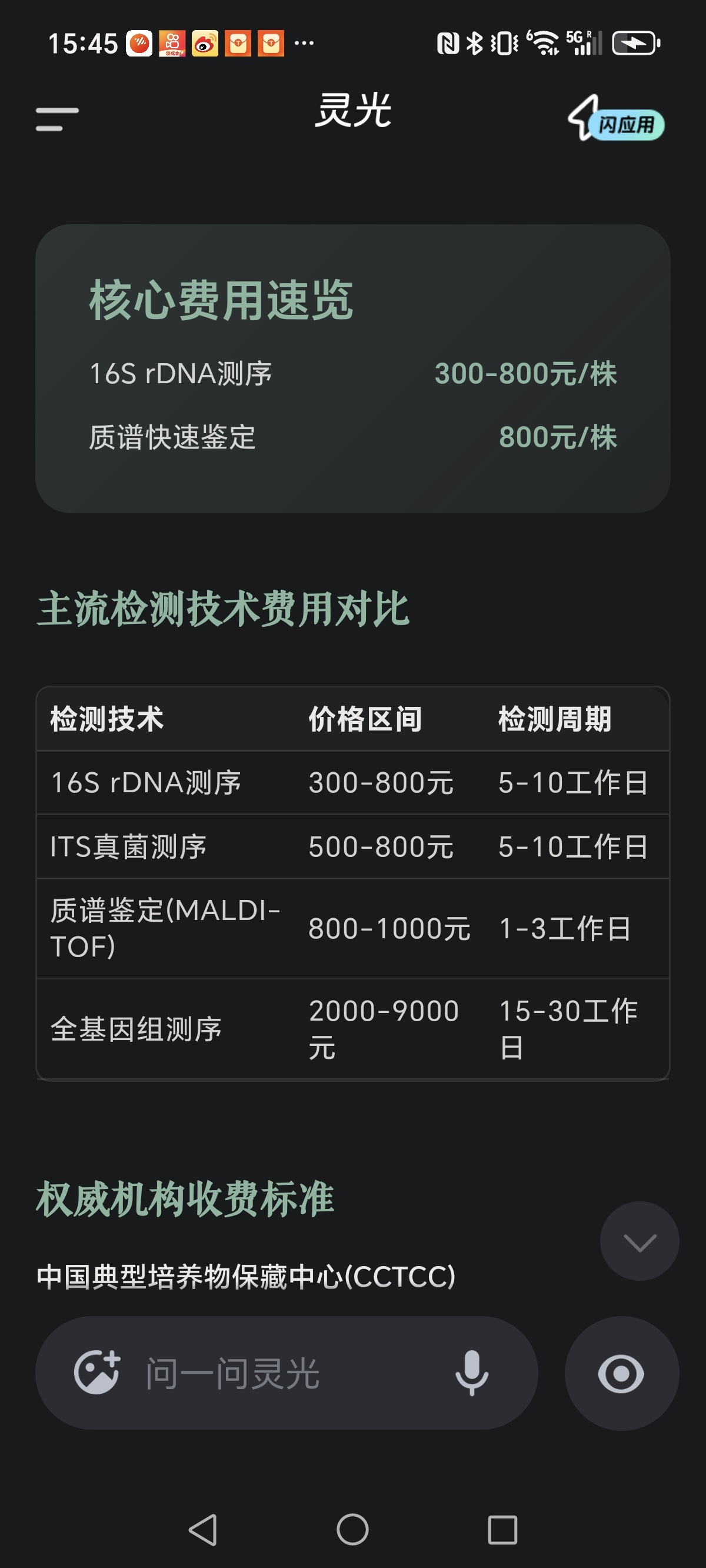Go back with the system back button
This screenshot has width=706, height=1568.
(x=204, y=1529)
